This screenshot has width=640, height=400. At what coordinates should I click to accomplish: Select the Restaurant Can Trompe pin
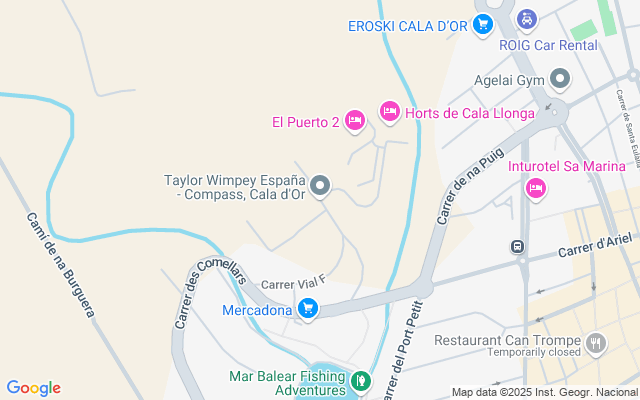click(x=597, y=344)
